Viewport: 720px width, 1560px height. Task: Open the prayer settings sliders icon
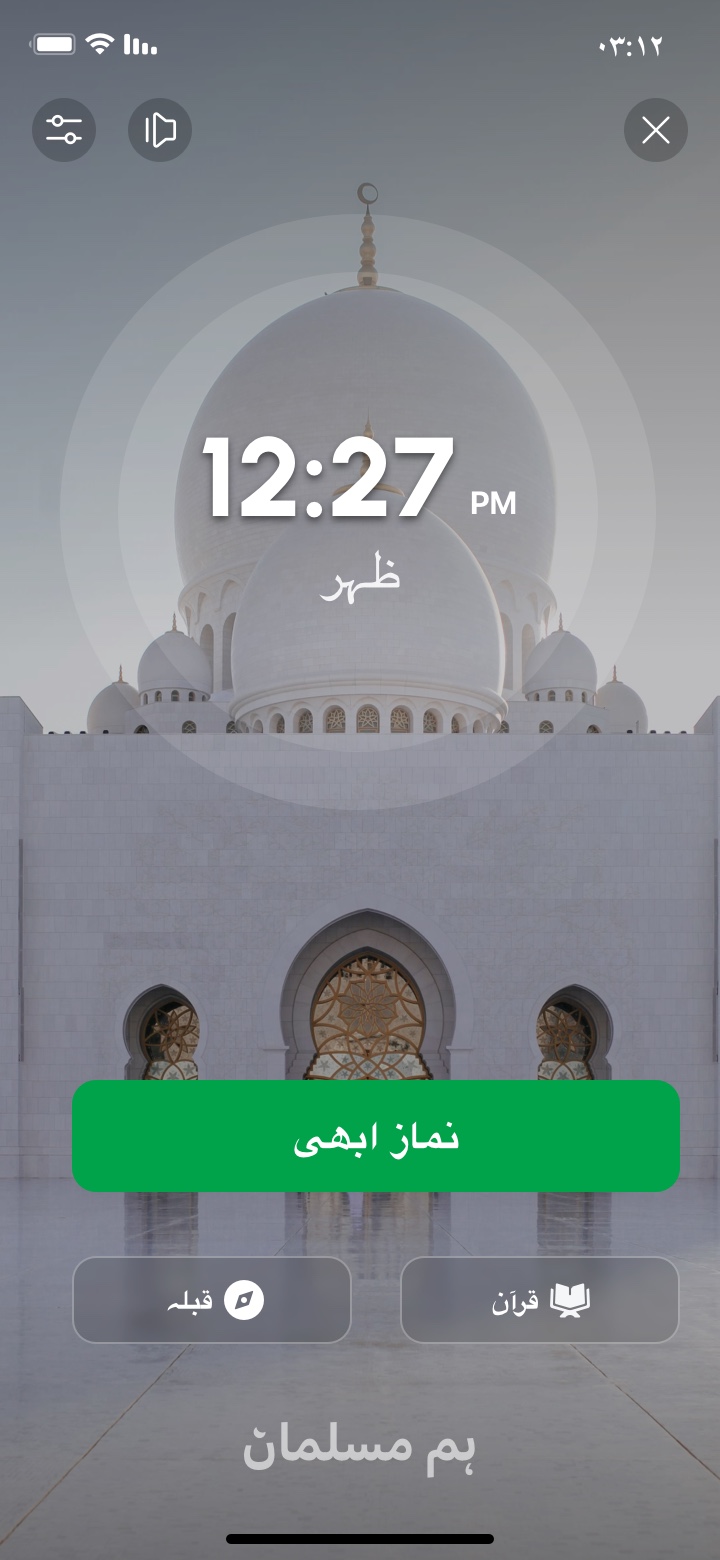click(64, 130)
